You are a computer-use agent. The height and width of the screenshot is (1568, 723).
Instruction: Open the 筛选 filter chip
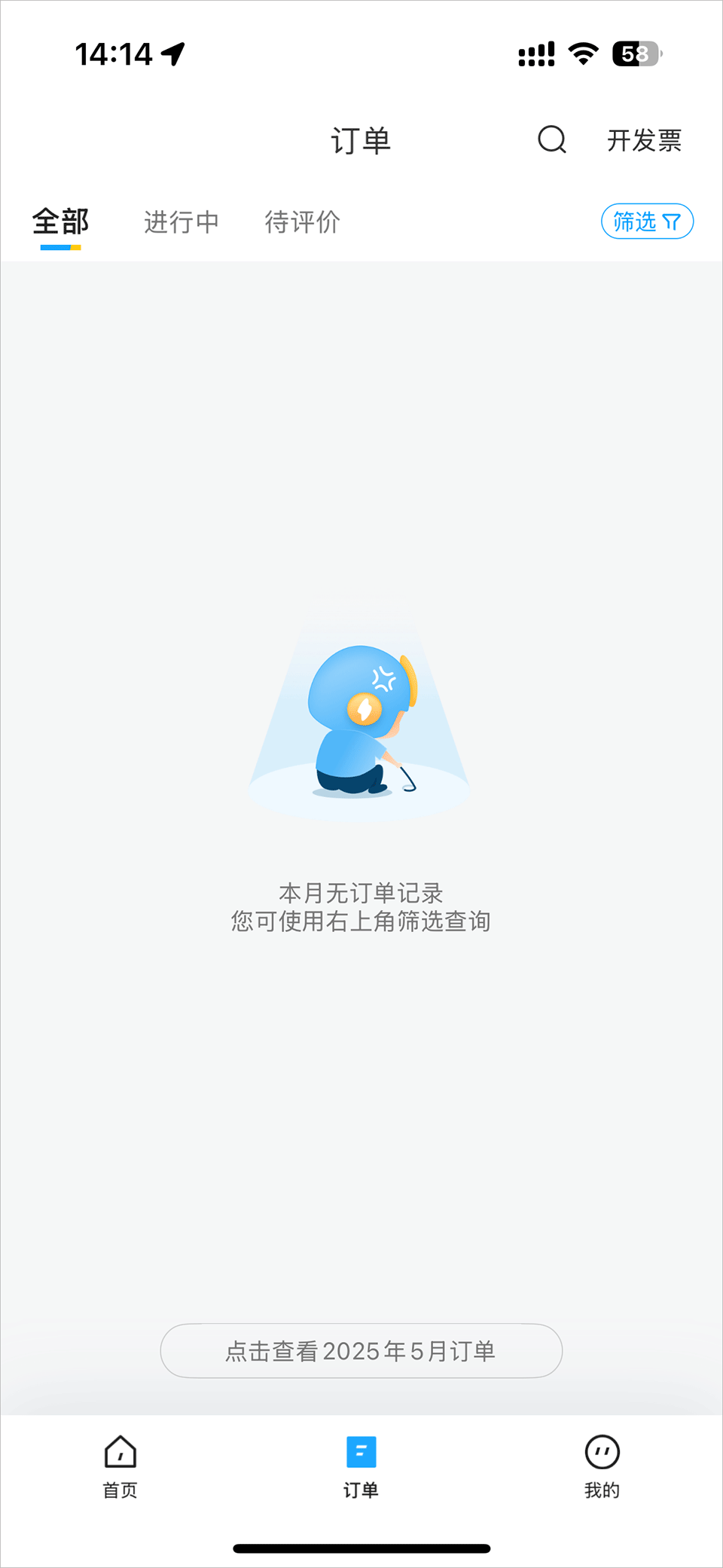click(x=647, y=222)
